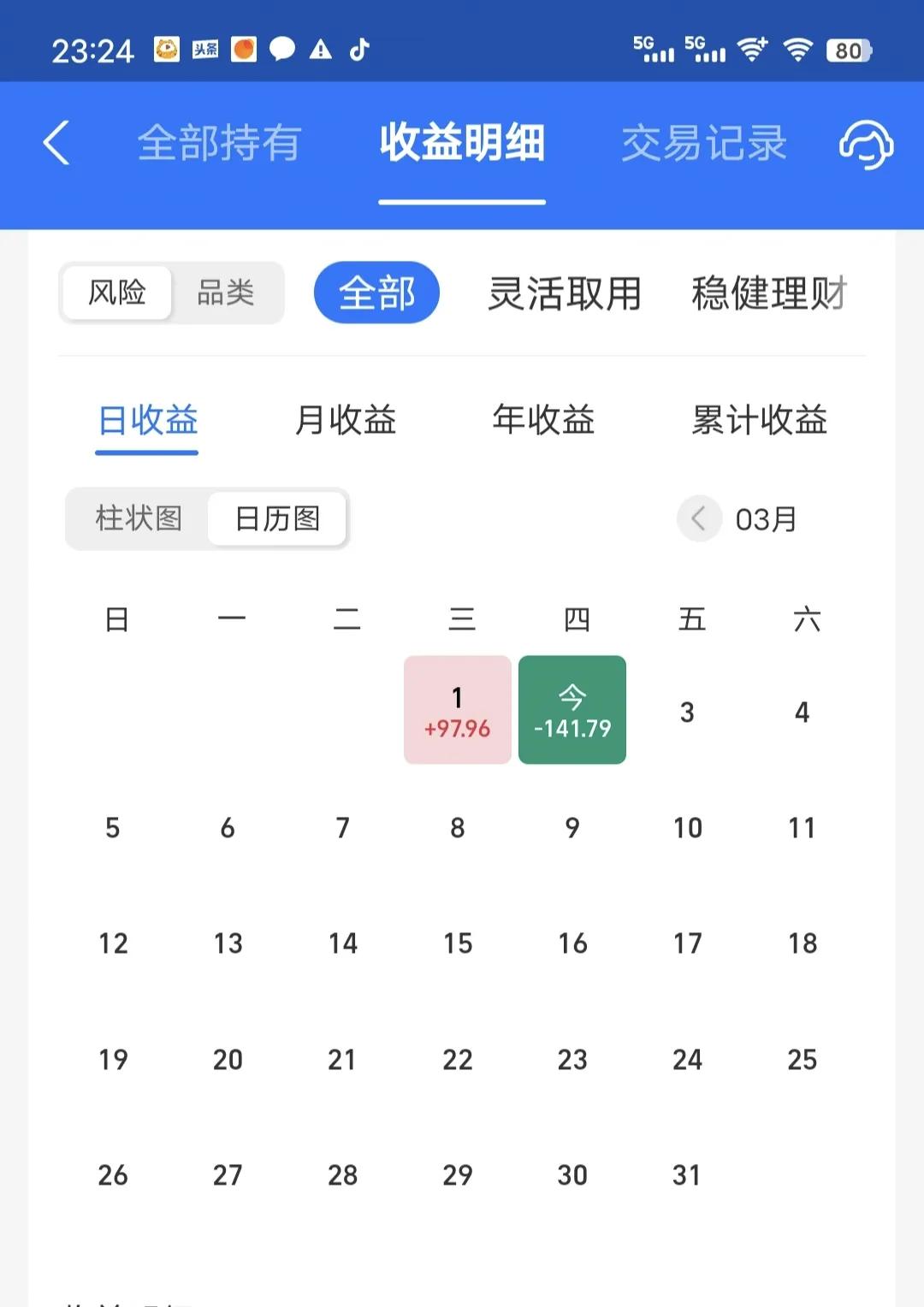The width and height of the screenshot is (924, 1307).
Task: Show 月收益 view
Action: pyautogui.click(x=346, y=420)
